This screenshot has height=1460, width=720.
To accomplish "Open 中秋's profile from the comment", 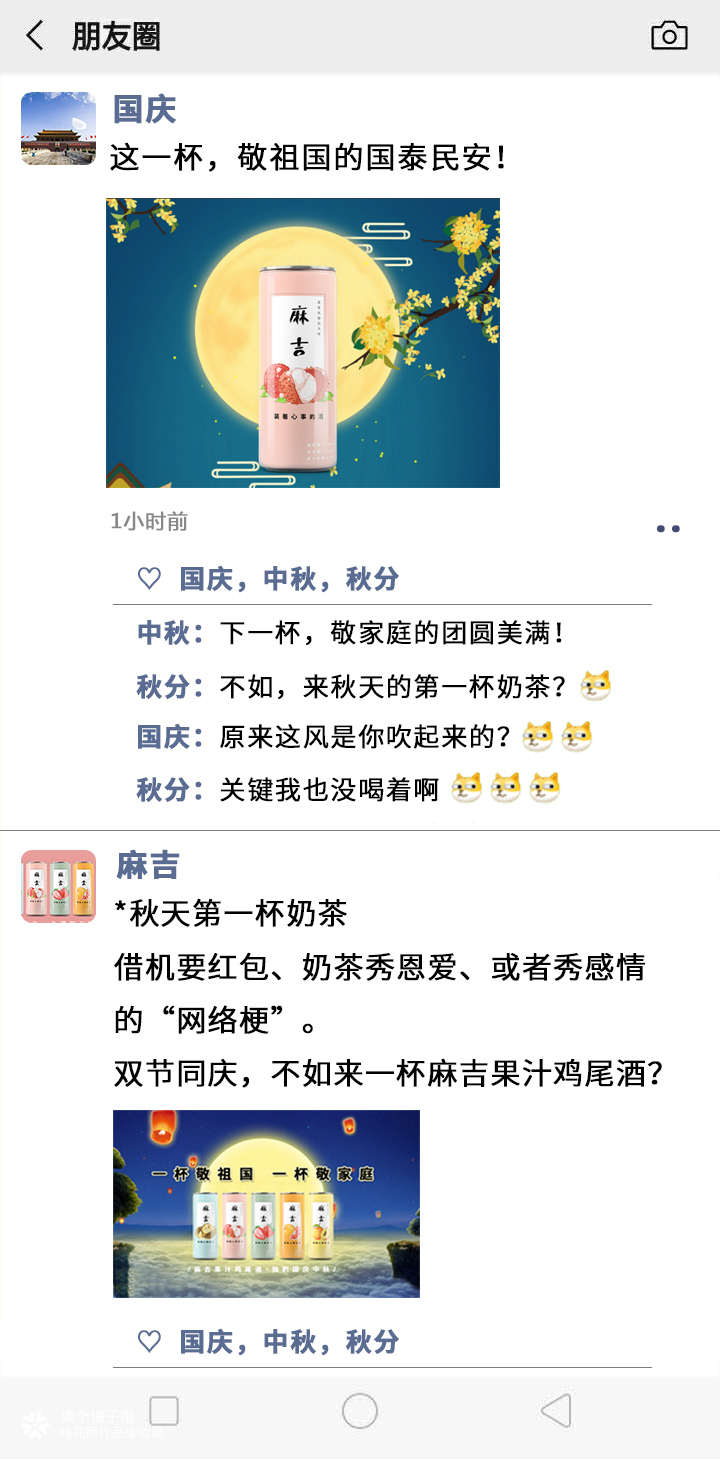I will click(x=163, y=633).
